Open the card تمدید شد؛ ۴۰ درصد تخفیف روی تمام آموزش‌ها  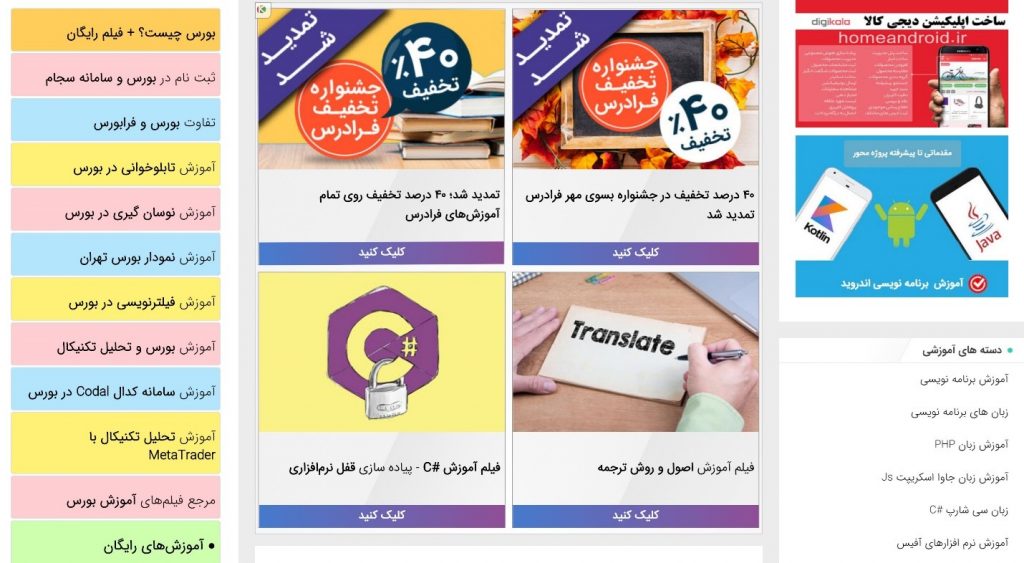point(382,205)
